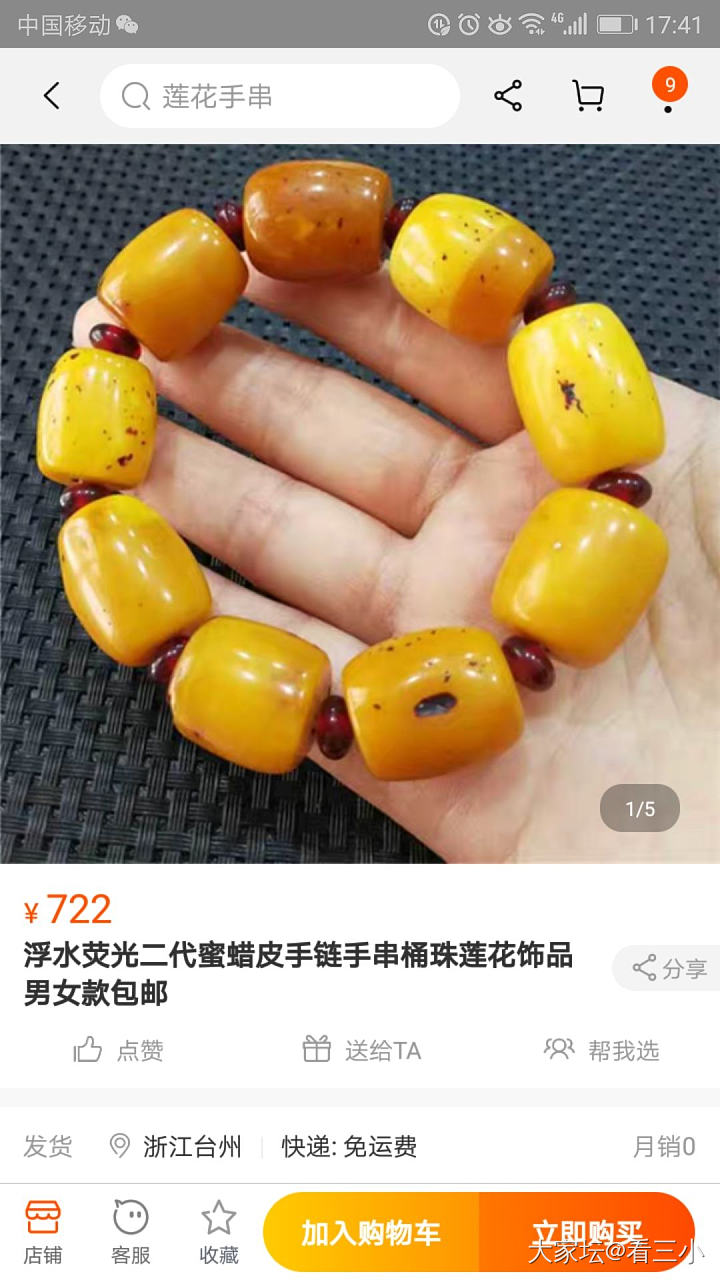The height and width of the screenshot is (1280, 720).
Task: Tap the 分享 share button
Action: tap(669, 968)
